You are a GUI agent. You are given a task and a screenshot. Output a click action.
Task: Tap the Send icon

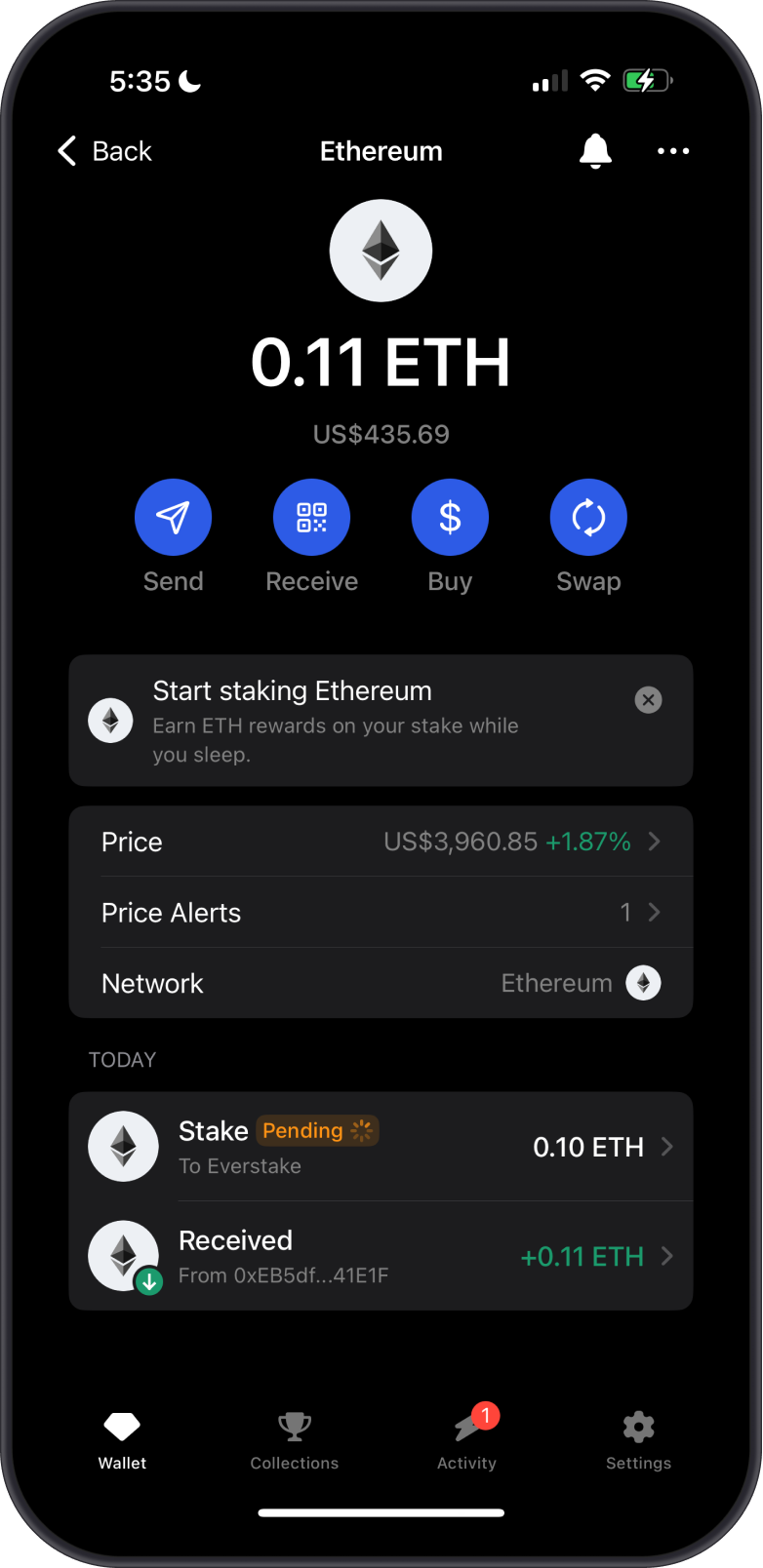(173, 517)
